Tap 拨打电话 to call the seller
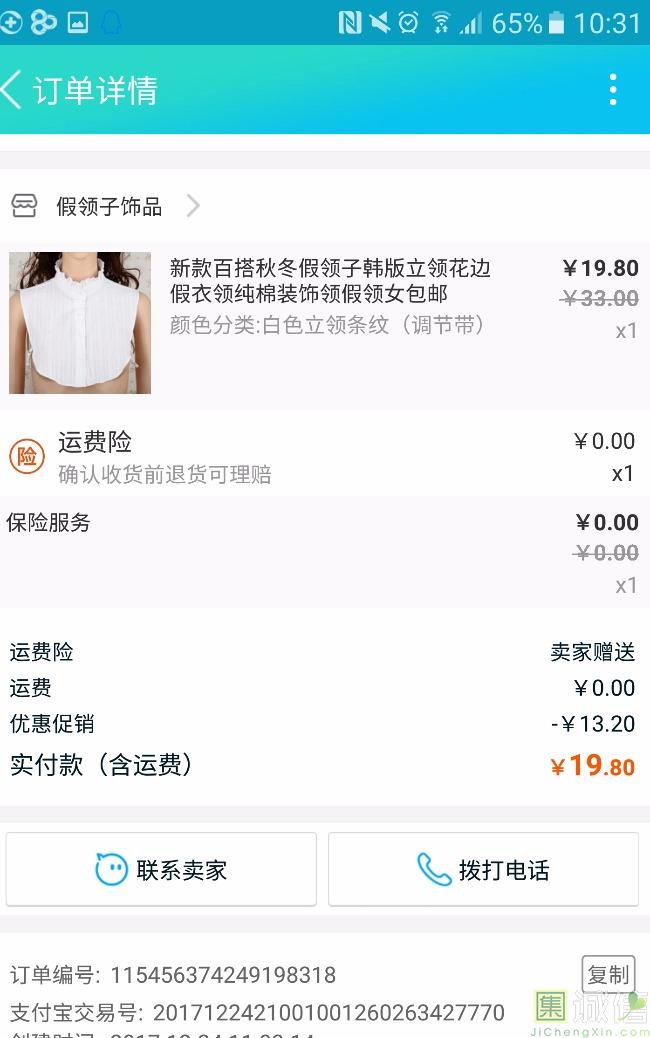 (483, 869)
